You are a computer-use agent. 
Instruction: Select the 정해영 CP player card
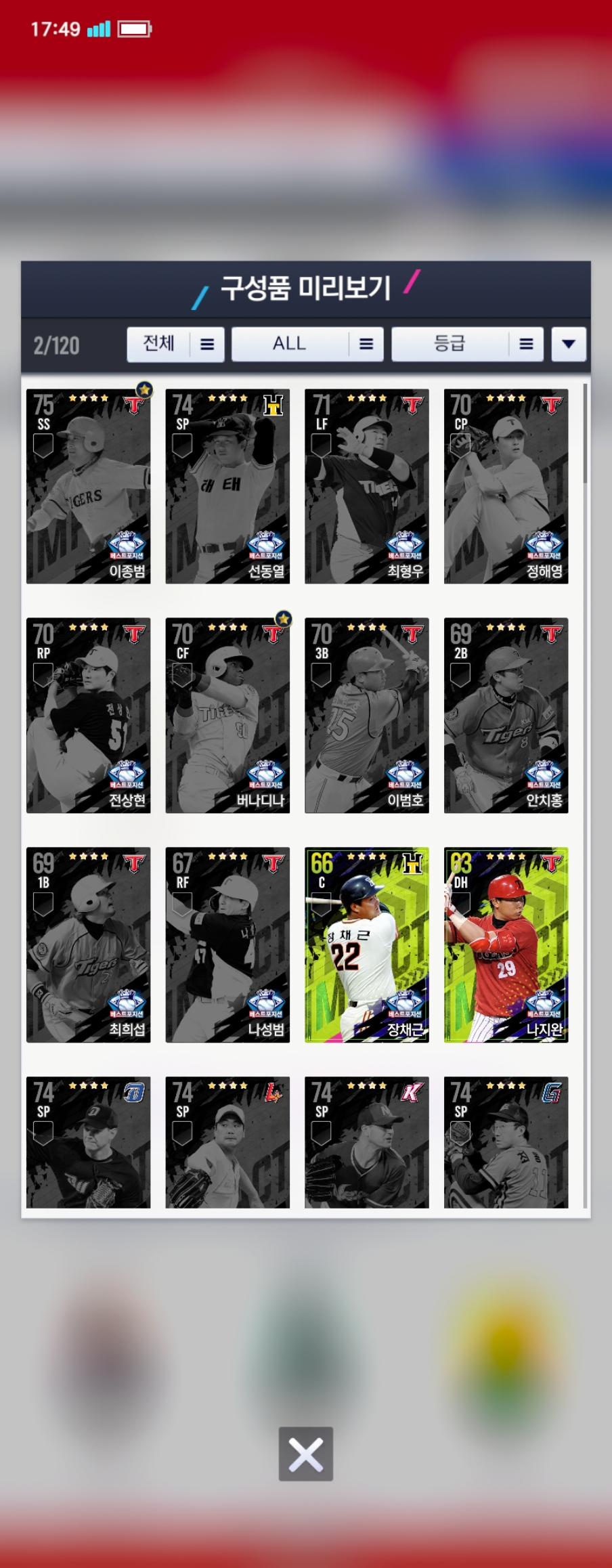click(x=506, y=486)
